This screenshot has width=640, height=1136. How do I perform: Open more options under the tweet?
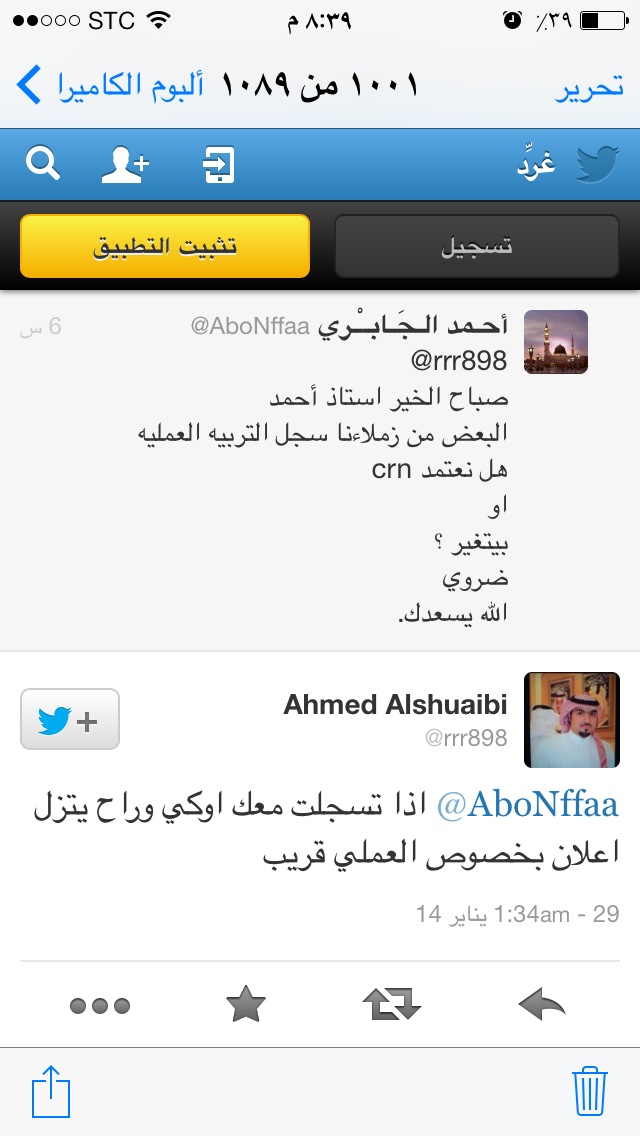[100, 1006]
